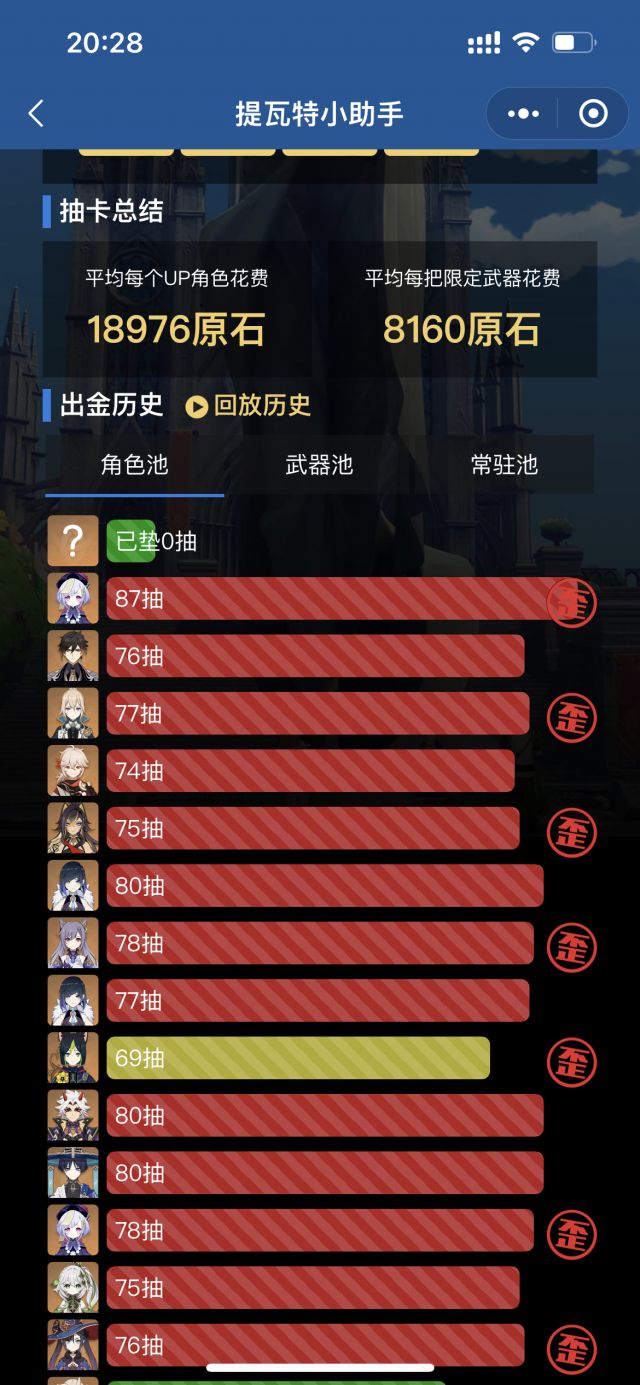Switch to the 常驻池 tab

click(504, 464)
